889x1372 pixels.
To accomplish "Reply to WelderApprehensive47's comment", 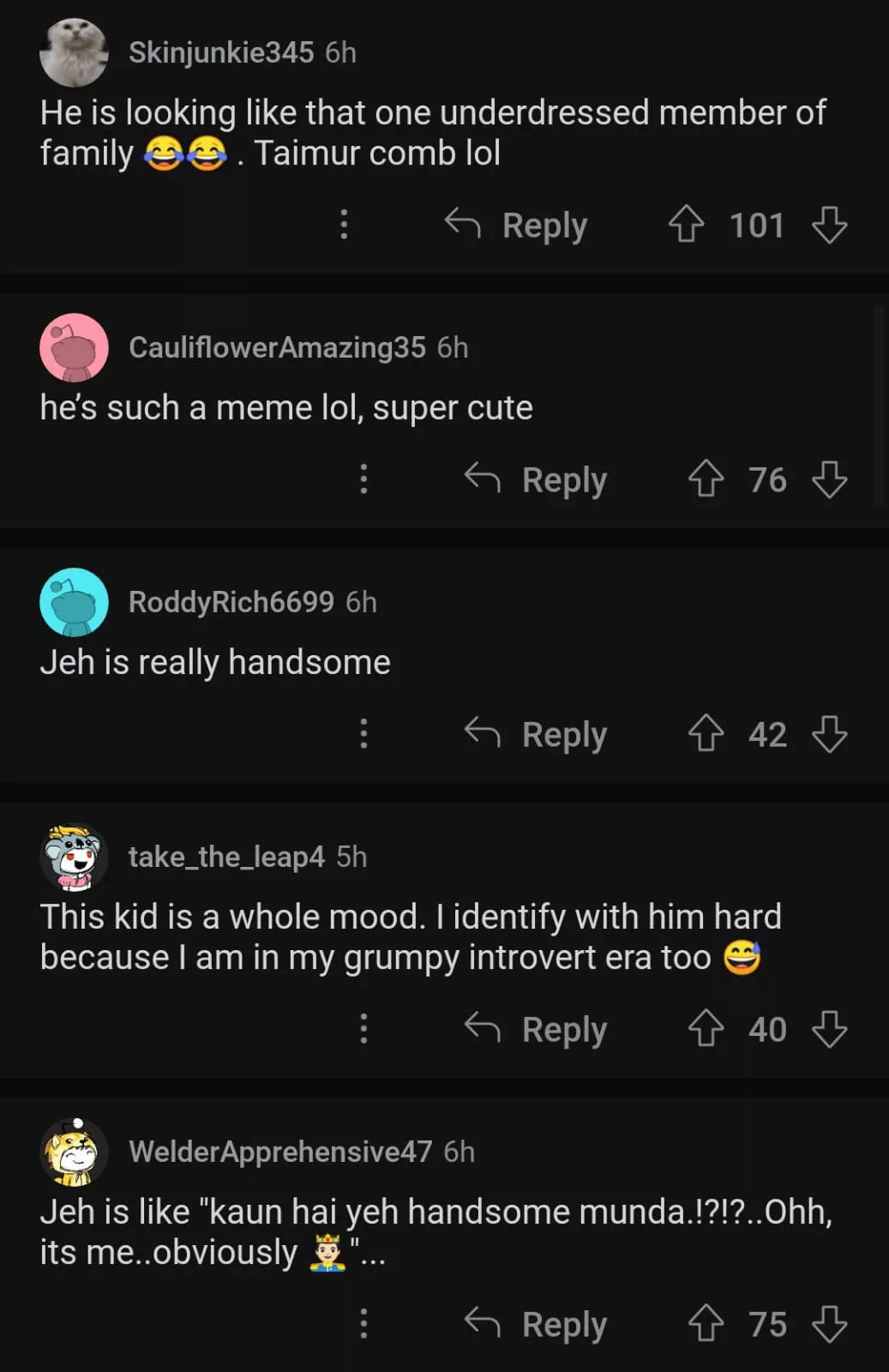I will [x=537, y=1324].
